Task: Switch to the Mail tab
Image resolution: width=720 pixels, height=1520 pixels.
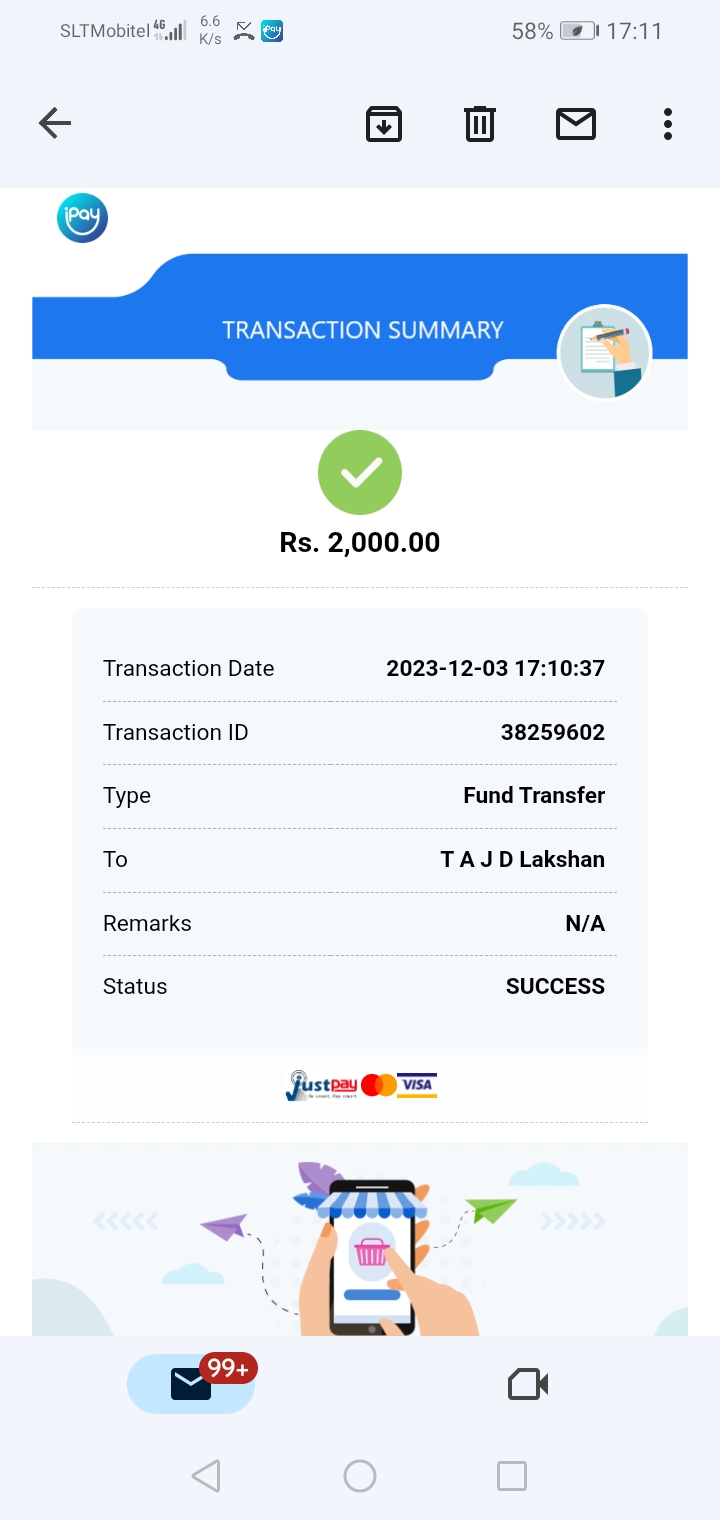Action: (x=191, y=1384)
